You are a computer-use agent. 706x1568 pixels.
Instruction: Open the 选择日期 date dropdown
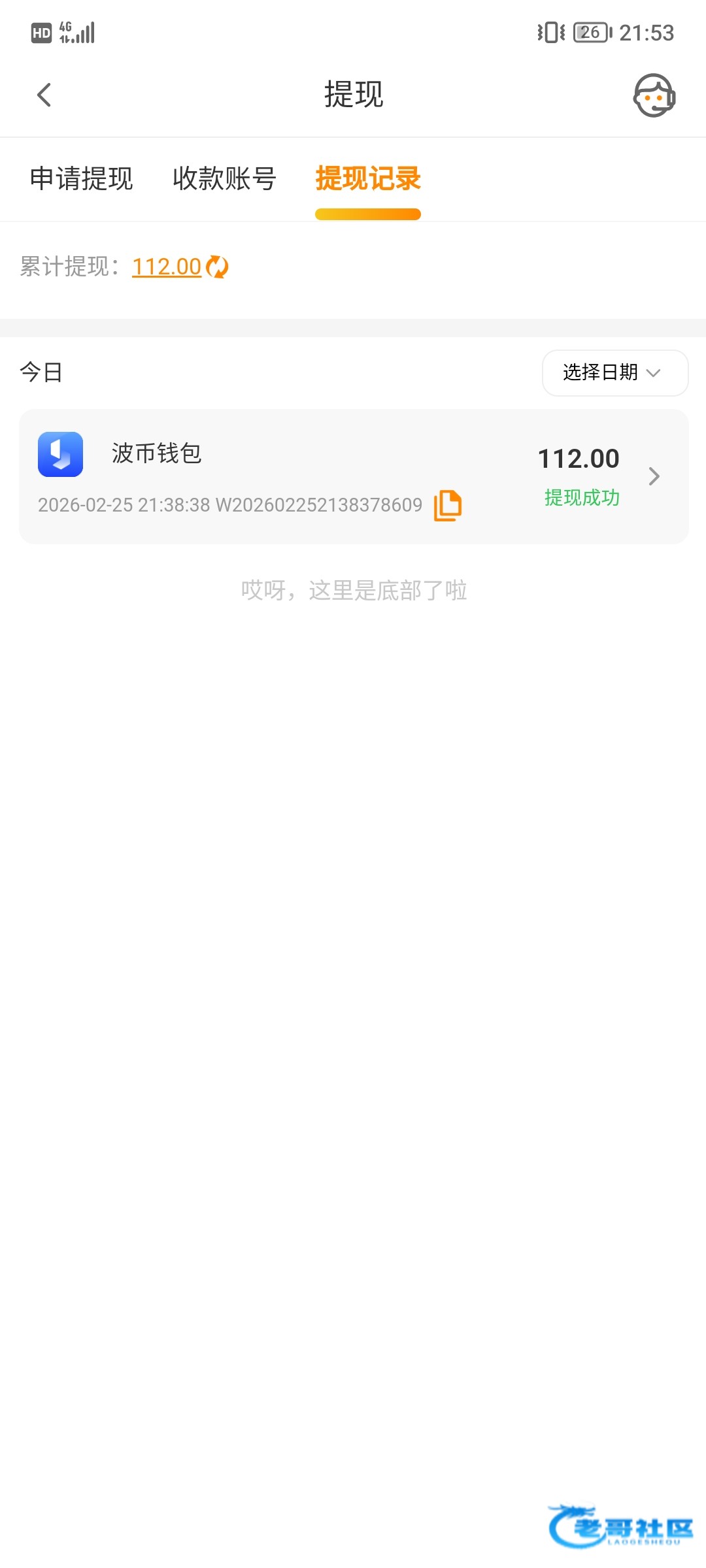click(614, 372)
